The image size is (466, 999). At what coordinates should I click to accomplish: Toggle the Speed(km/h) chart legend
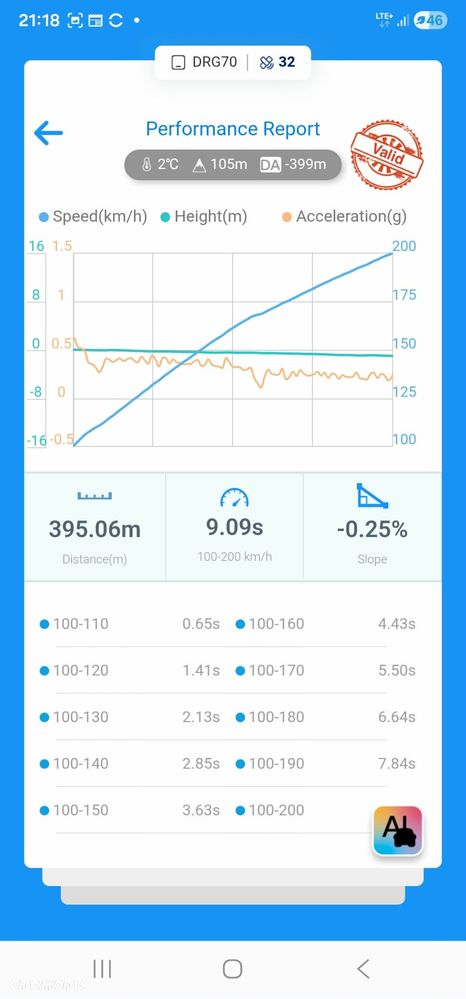pyautogui.click(x=94, y=217)
